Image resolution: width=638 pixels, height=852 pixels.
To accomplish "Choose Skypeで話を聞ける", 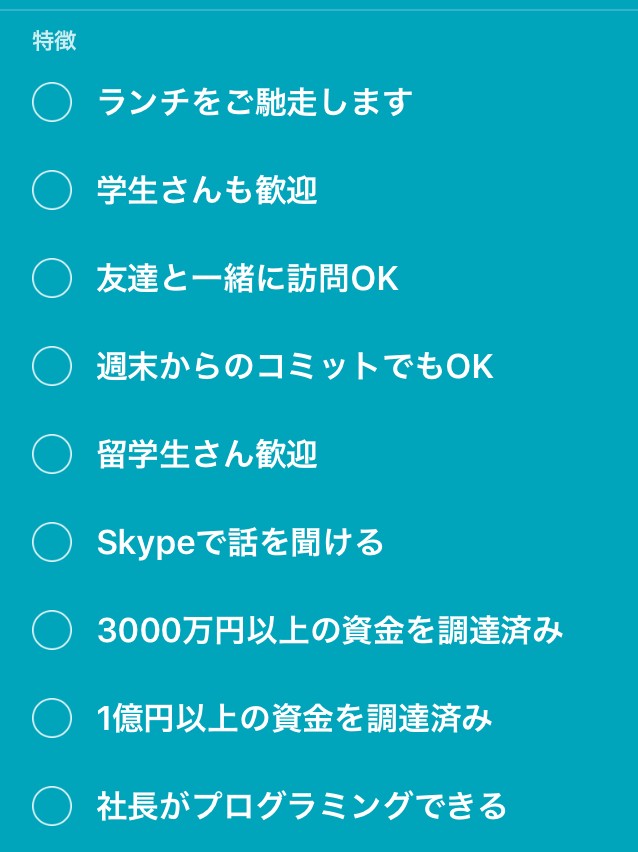I will click(x=52, y=542).
